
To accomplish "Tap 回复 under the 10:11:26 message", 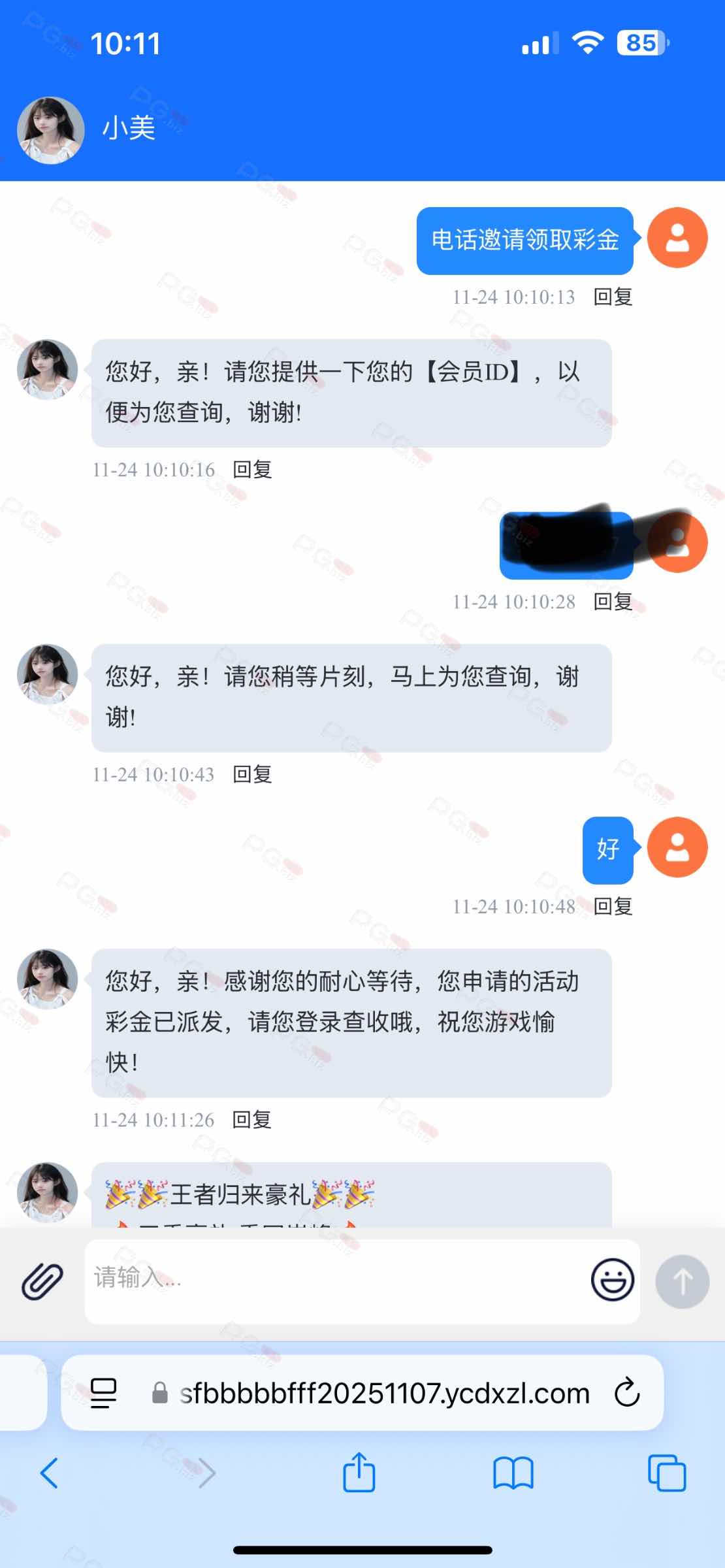I will (x=252, y=1120).
